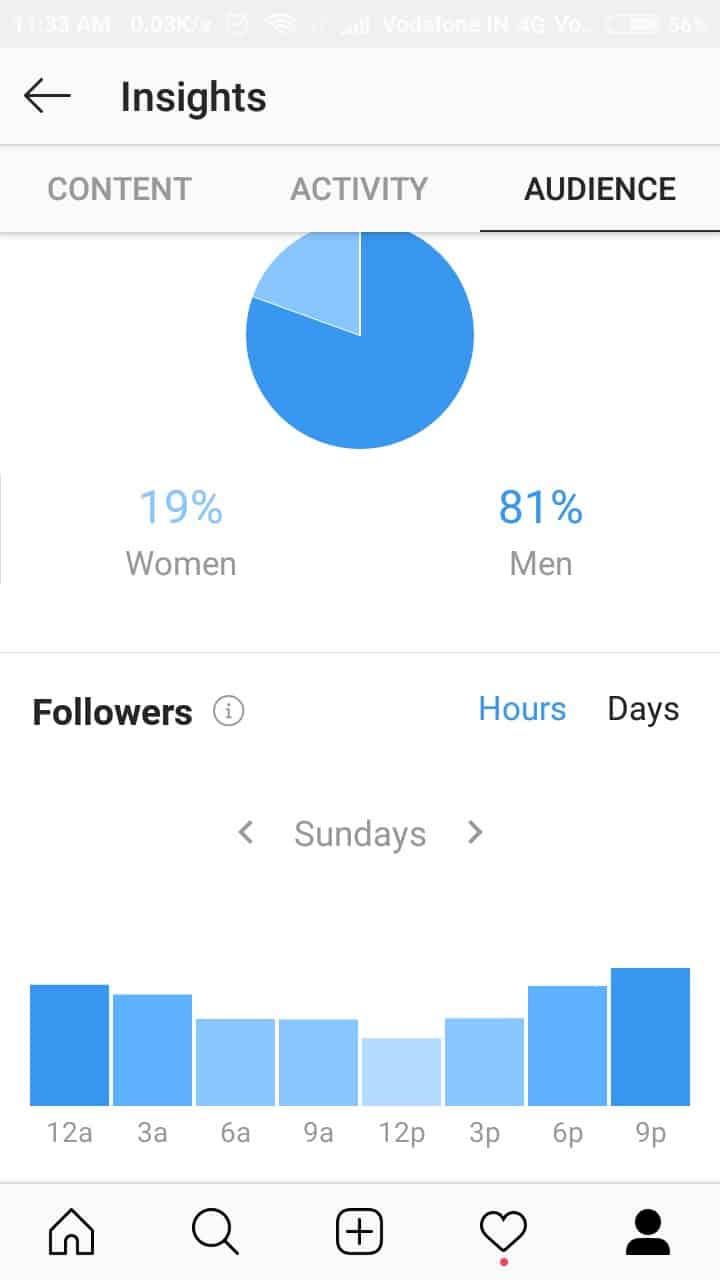Go to the previous day before Sundays

(x=245, y=832)
